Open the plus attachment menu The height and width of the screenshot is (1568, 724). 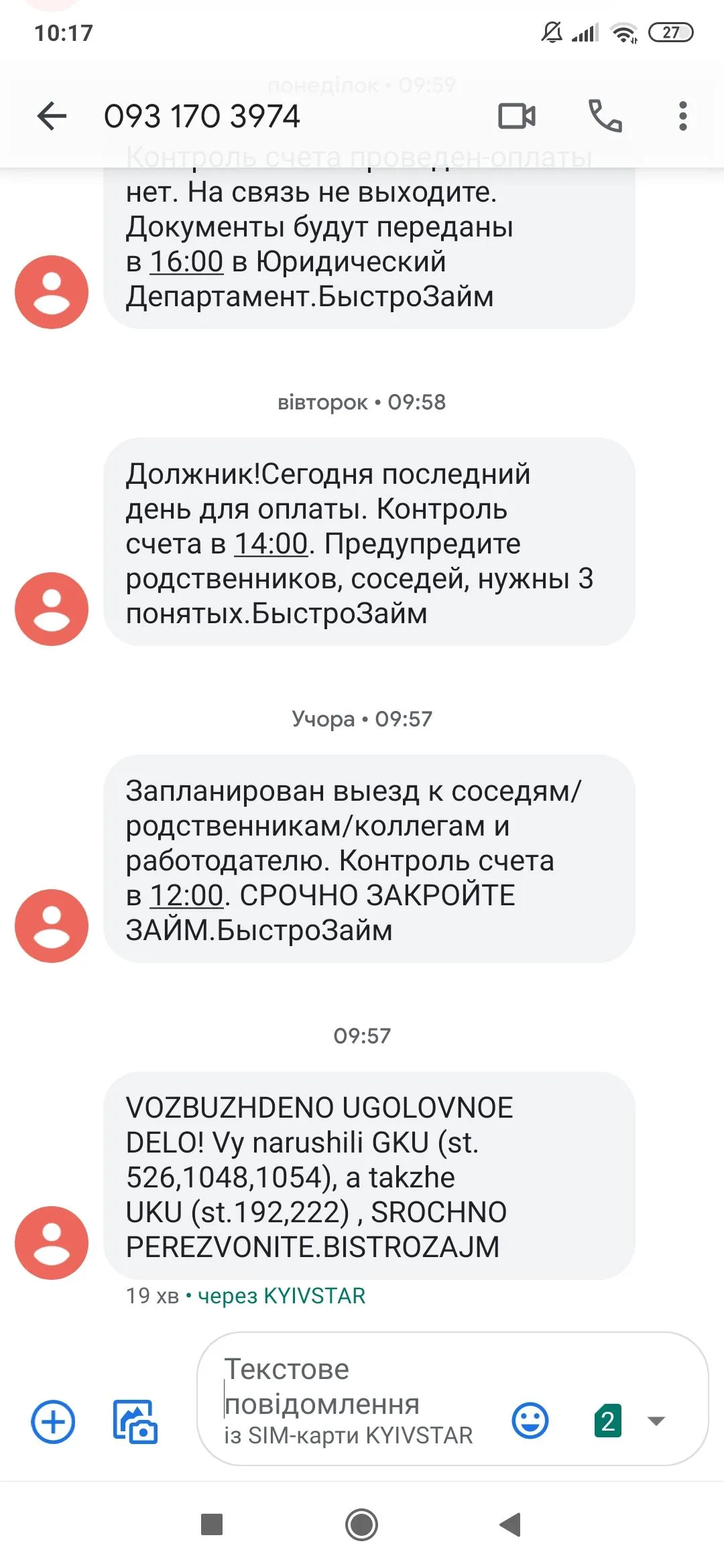click(x=53, y=1421)
